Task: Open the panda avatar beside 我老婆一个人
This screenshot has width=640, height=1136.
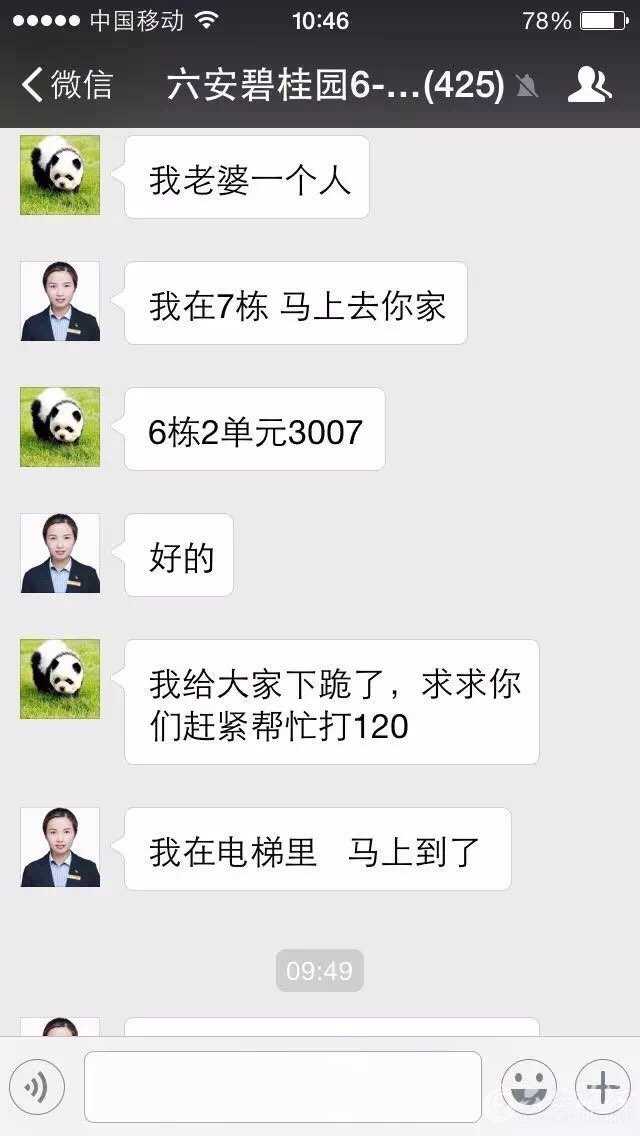Action: [x=60, y=175]
